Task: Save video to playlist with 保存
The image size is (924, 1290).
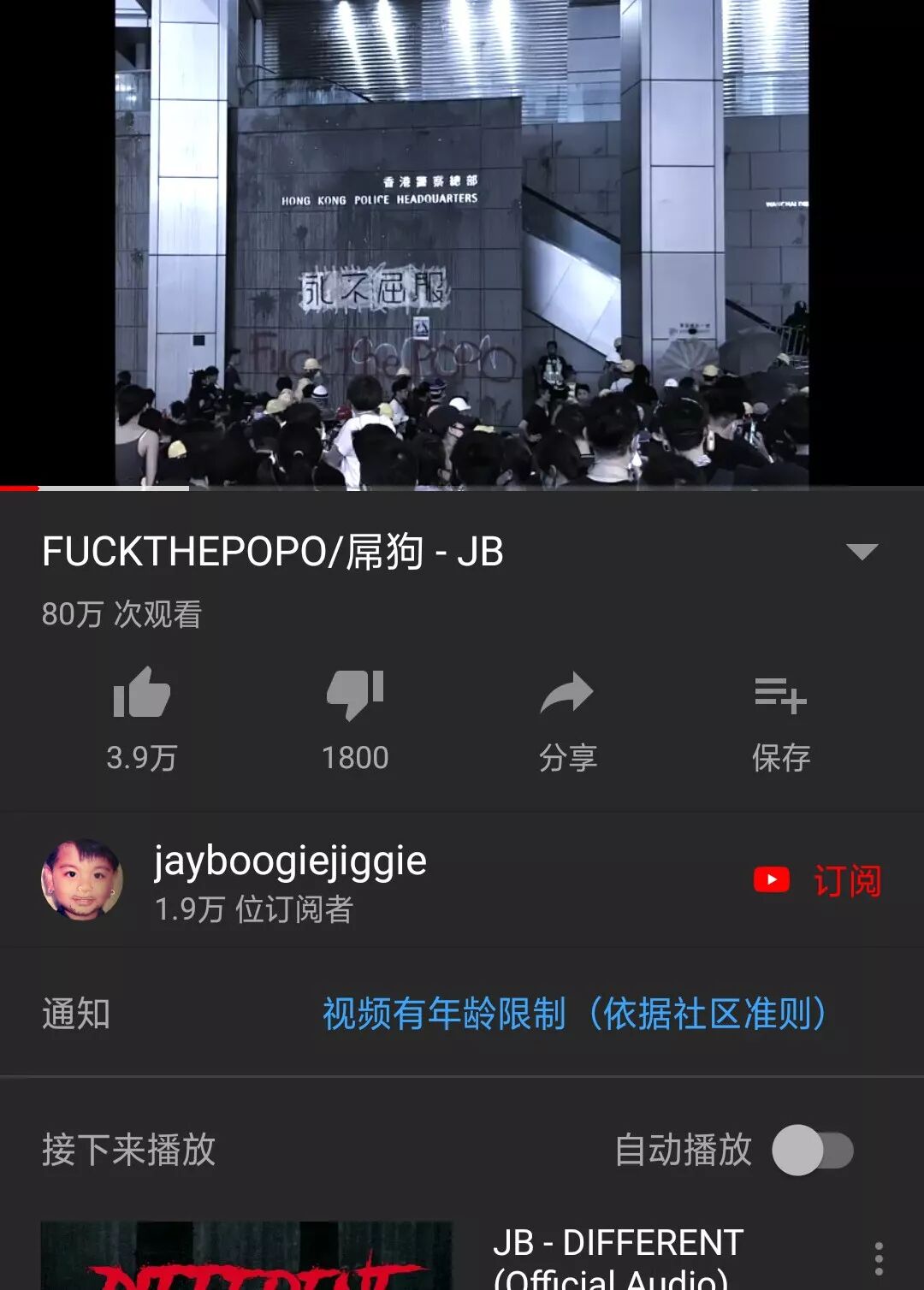Action: coord(780,720)
